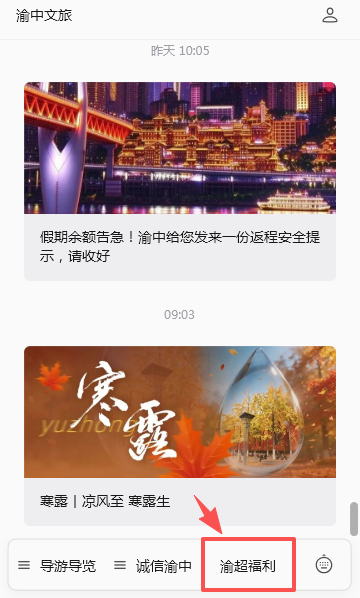The image size is (360, 598).
Task: Expand the 导游导览 menu
Action: (x=57, y=566)
